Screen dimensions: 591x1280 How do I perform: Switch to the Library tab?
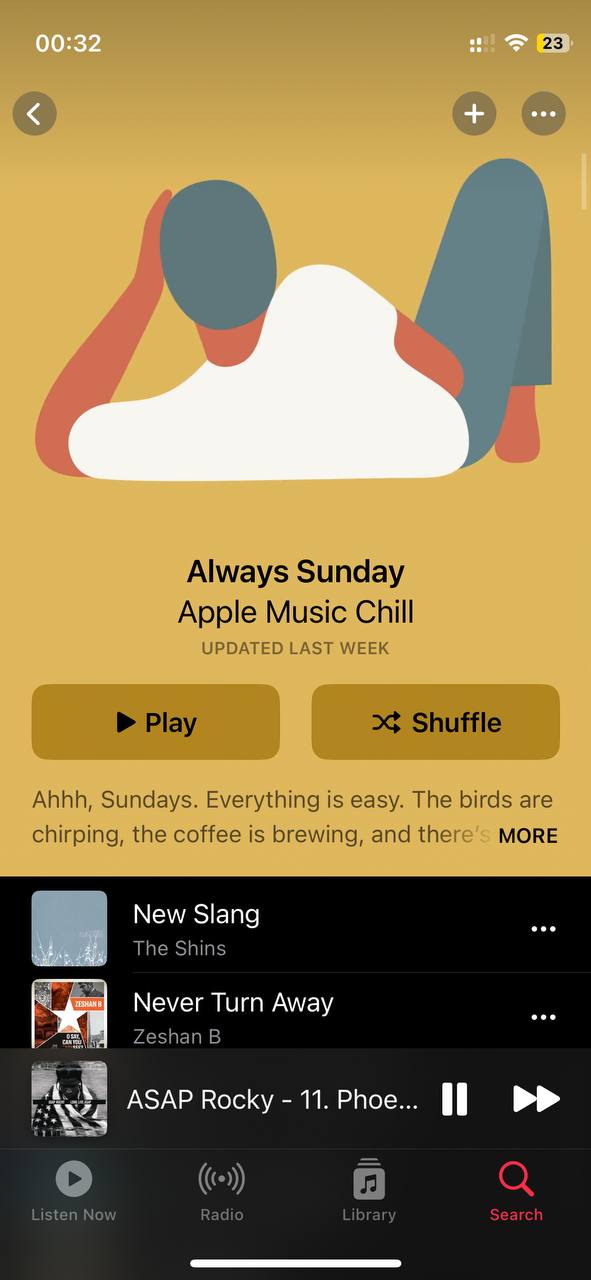pos(369,1192)
